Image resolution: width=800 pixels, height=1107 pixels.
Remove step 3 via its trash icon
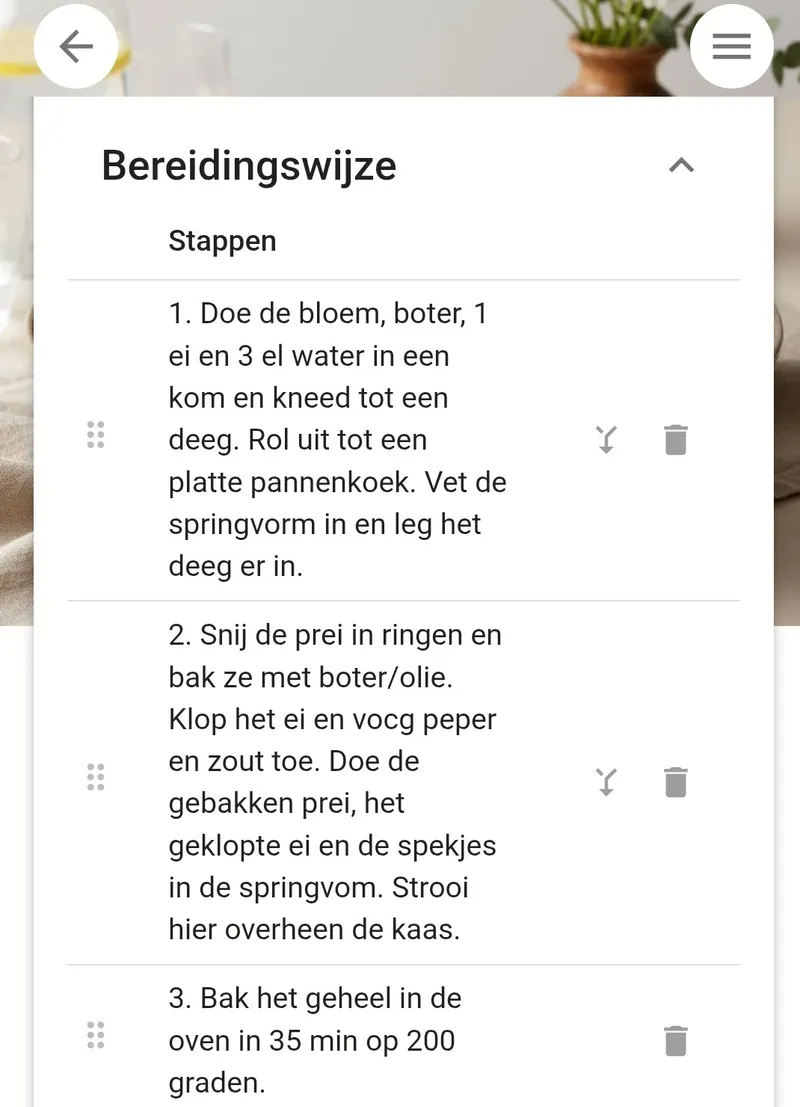point(675,1040)
